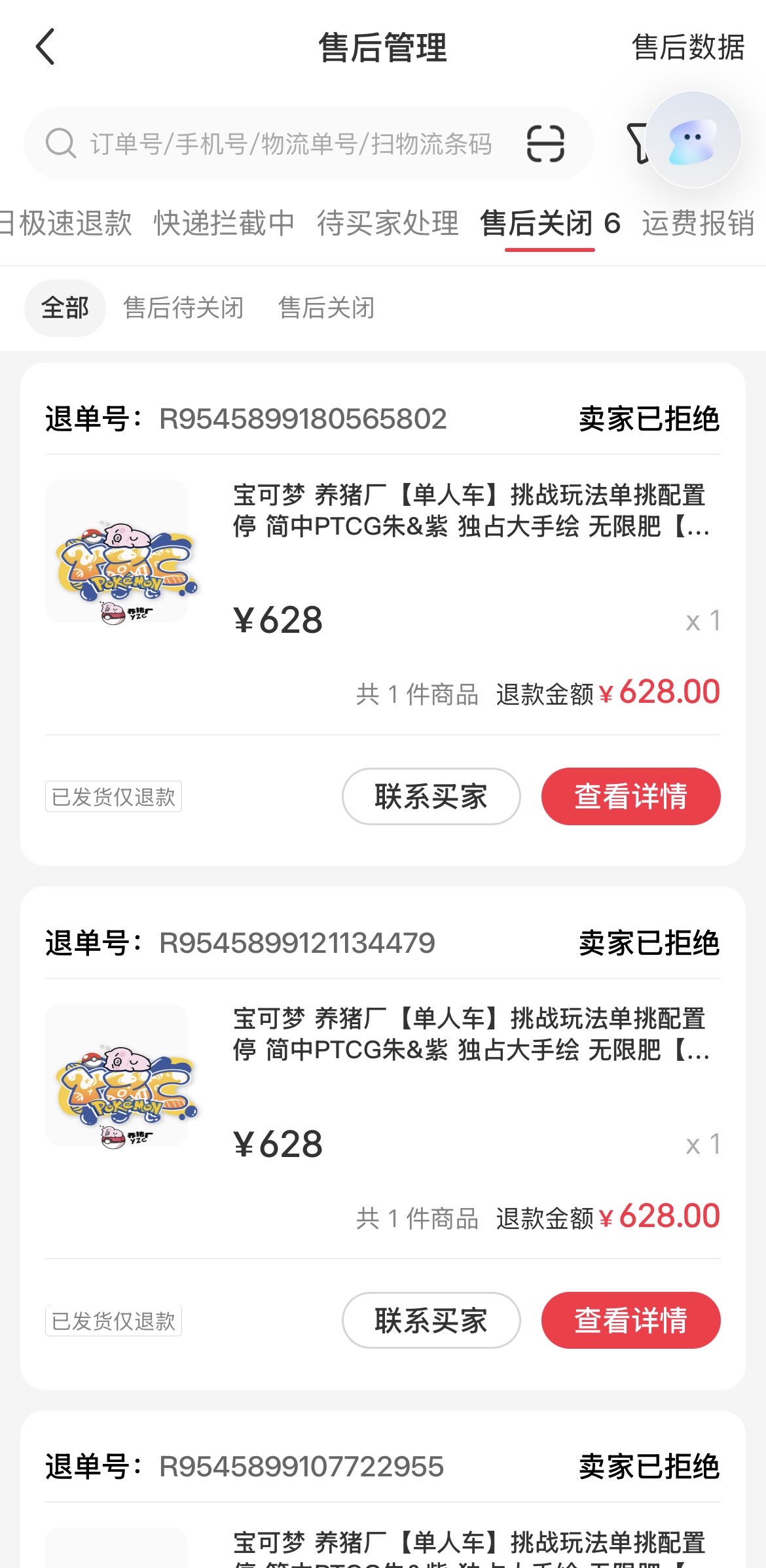Open product thumbnail in refund R9545899180565802
Screen dimensions: 766x1568
tap(117, 551)
